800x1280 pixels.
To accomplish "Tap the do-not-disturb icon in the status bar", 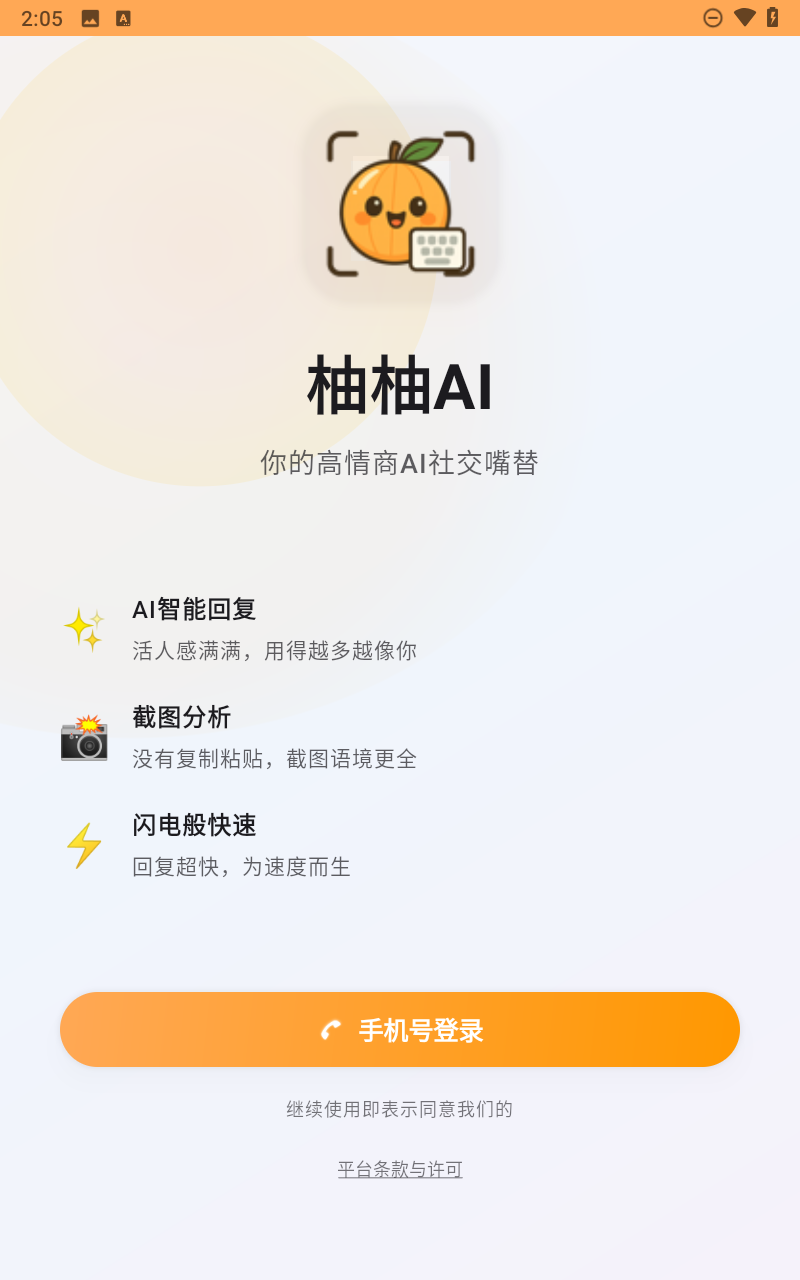I will coord(713,17).
